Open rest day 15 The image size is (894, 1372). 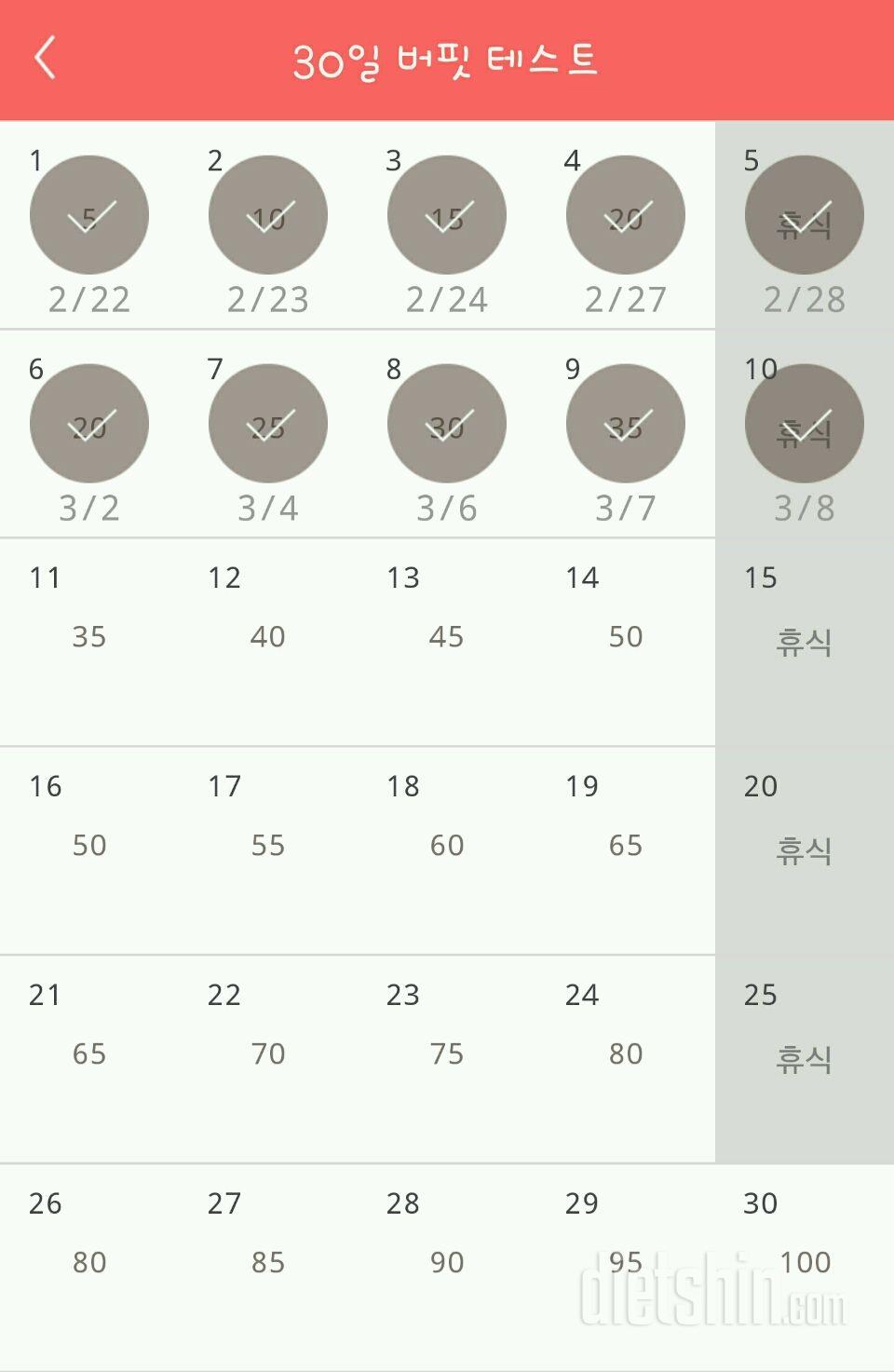click(805, 641)
